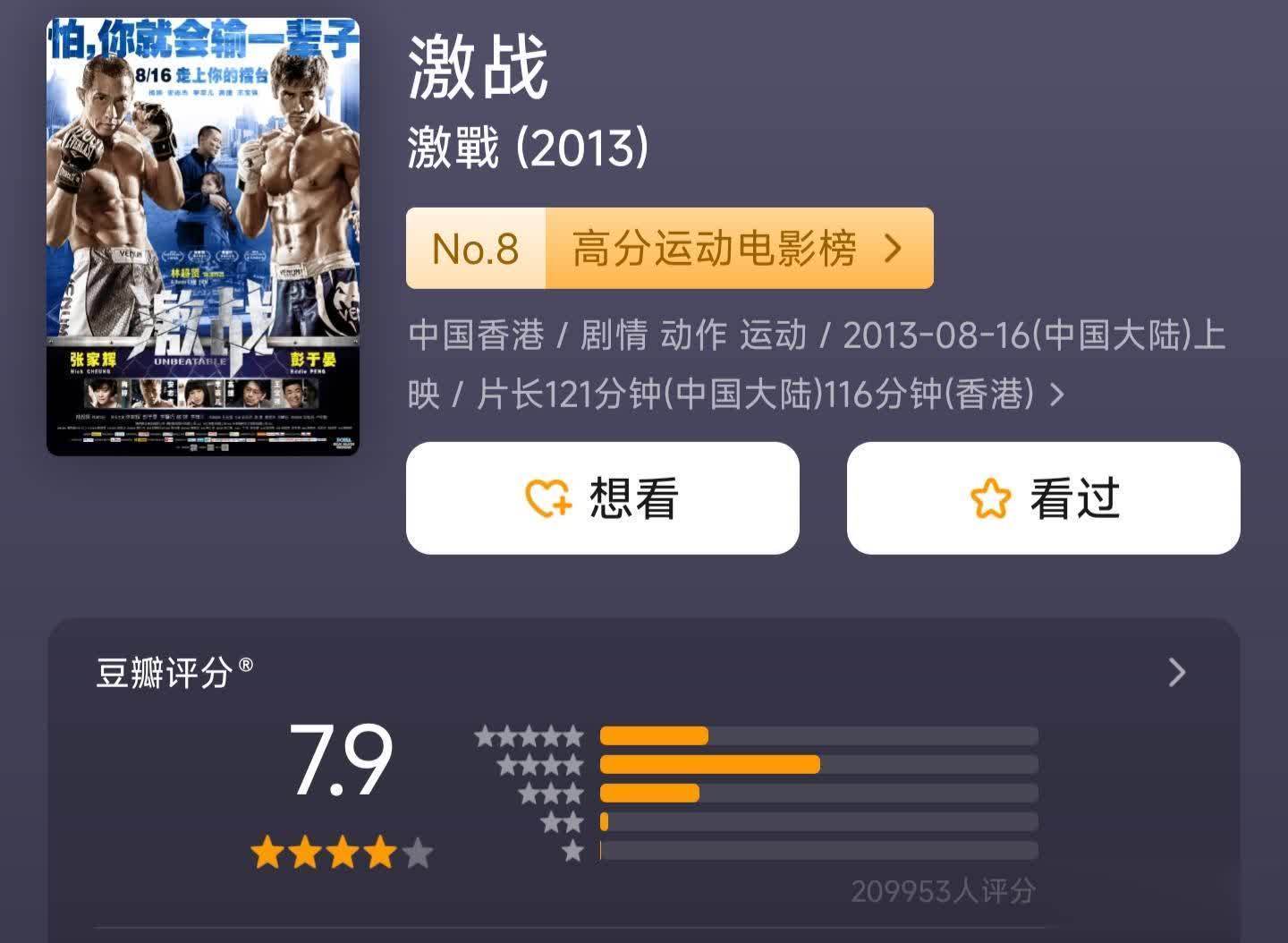The height and width of the screenshot is (943, 1288).
Task: Mark movie as 想看
Action: click(602, 498)
